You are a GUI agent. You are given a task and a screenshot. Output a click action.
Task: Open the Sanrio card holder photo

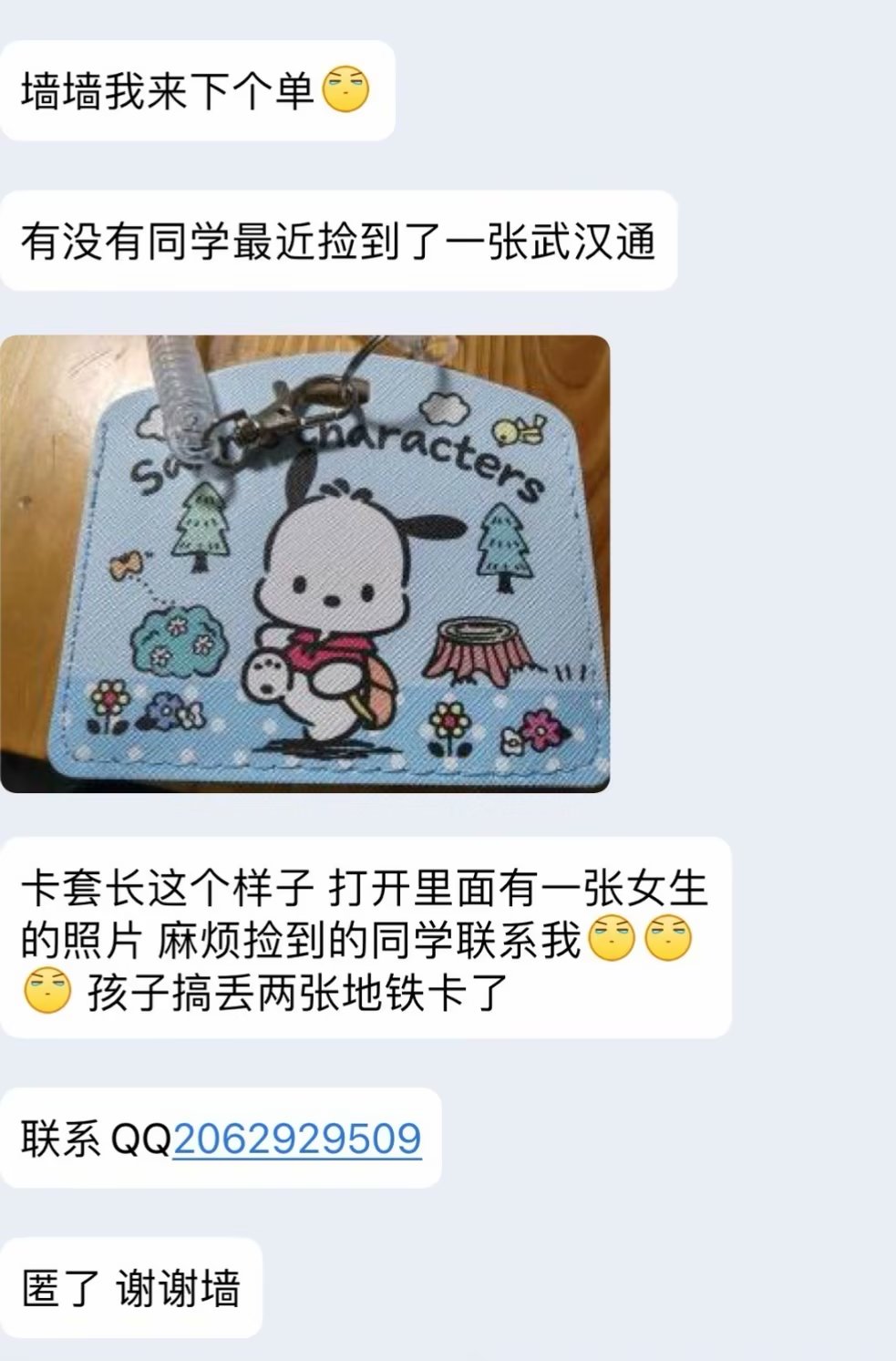point(304,563)
